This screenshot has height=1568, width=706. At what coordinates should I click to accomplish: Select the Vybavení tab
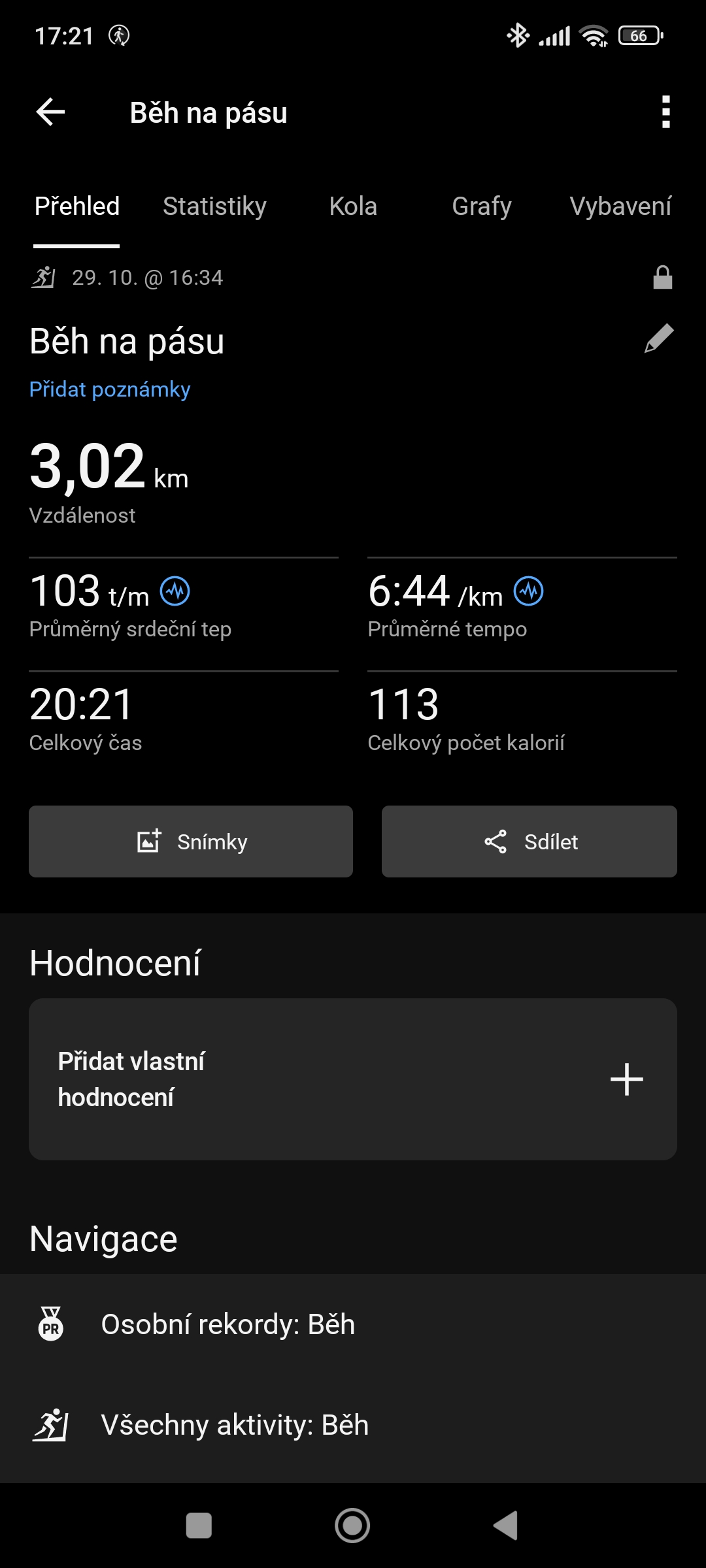coord(620,206)
